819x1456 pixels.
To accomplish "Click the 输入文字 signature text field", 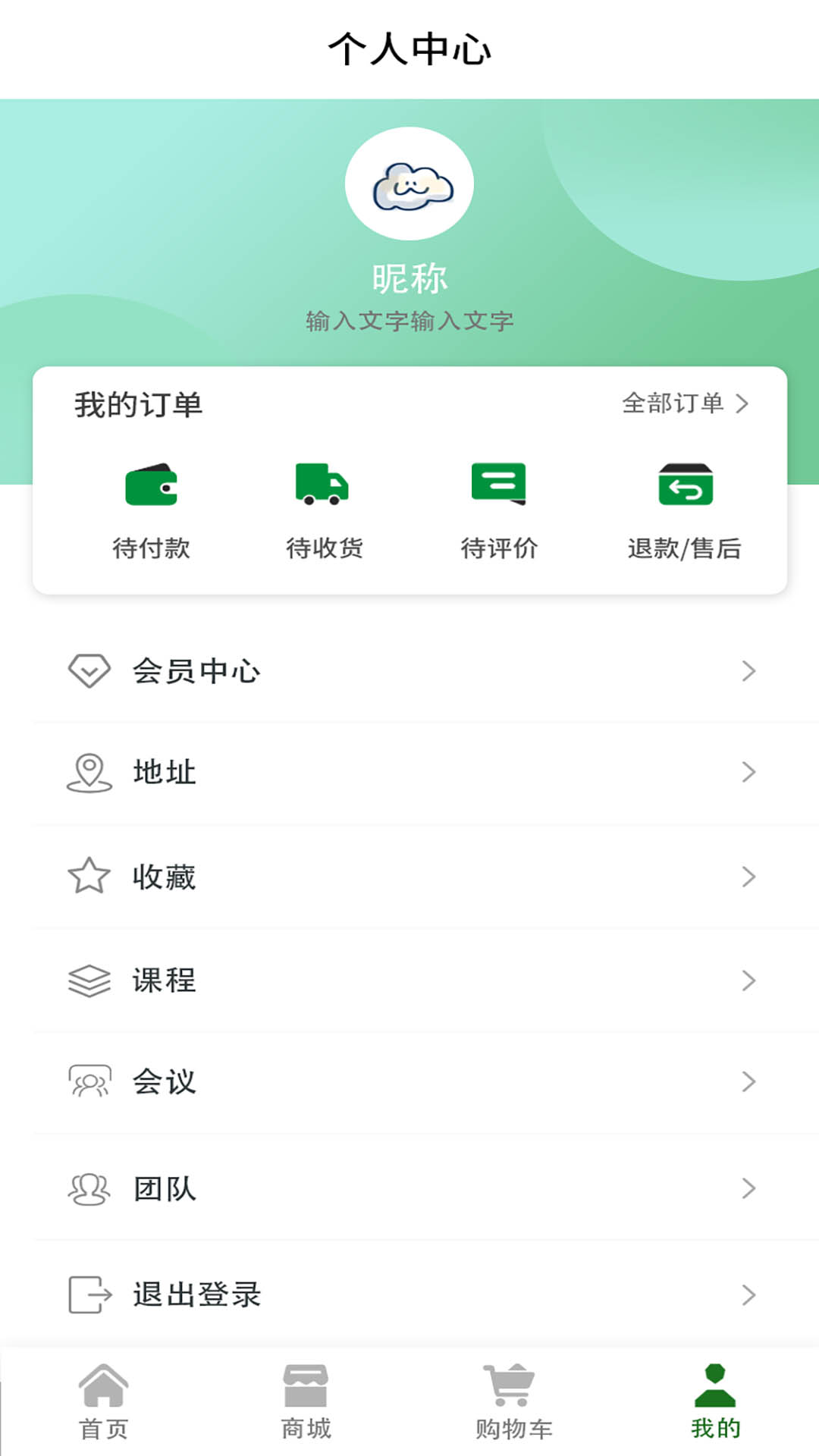I will click(x=409, y=321).
